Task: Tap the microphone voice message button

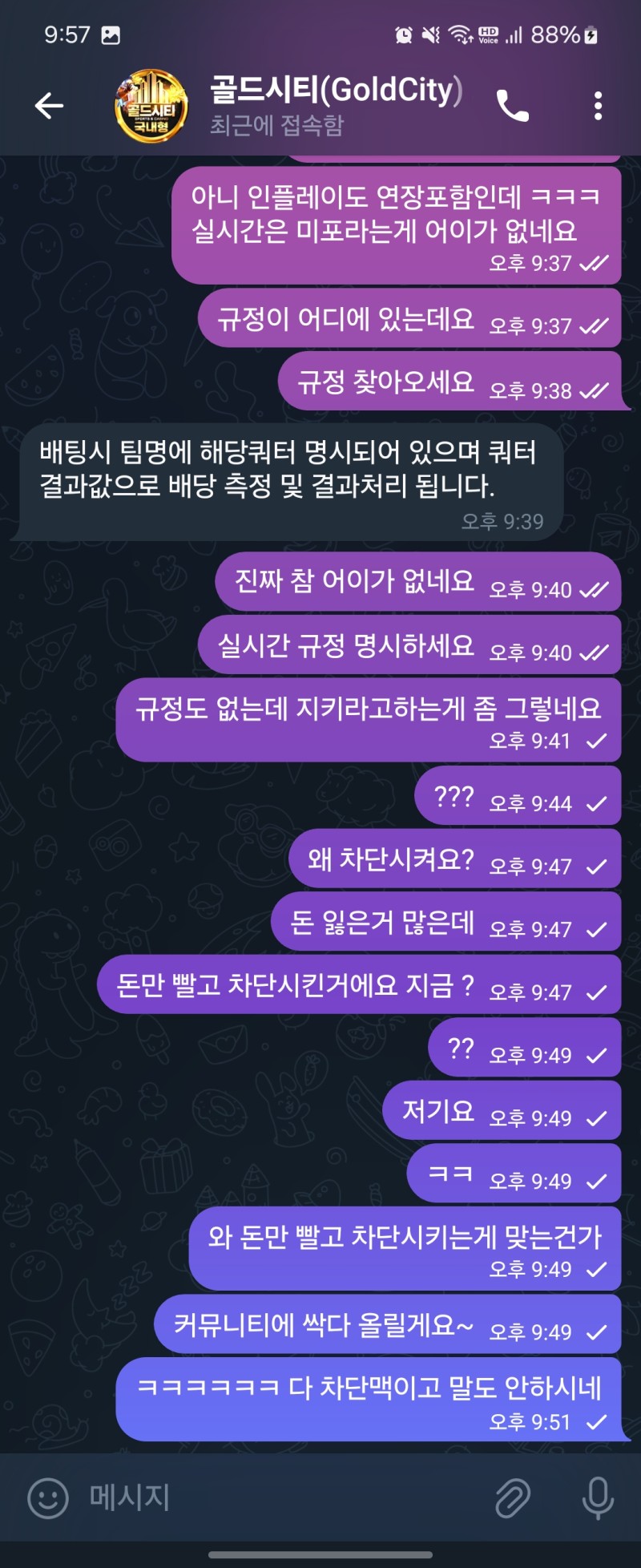Action: [598, 1497]
